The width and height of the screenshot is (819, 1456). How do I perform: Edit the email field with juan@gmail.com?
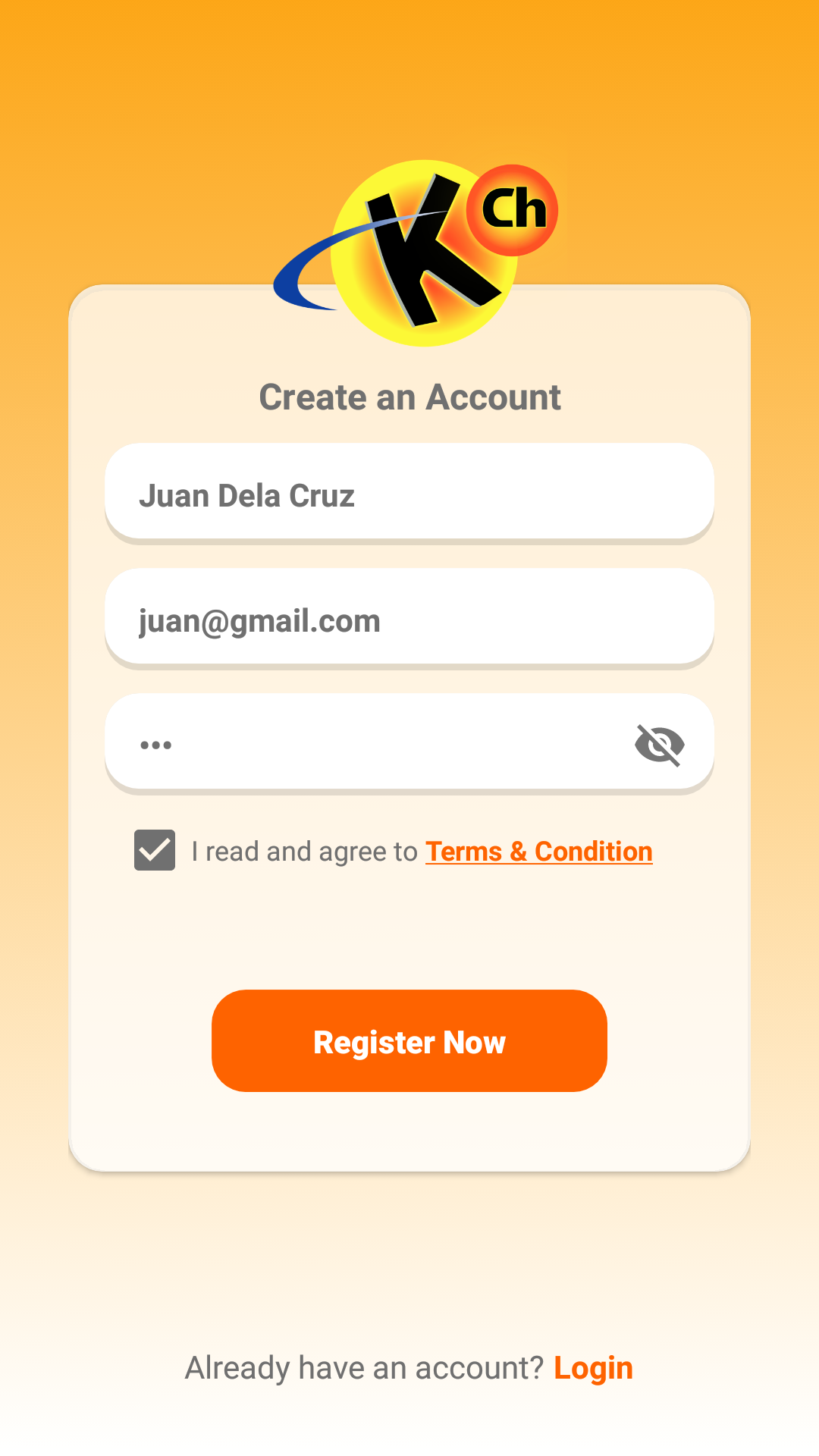409,619
